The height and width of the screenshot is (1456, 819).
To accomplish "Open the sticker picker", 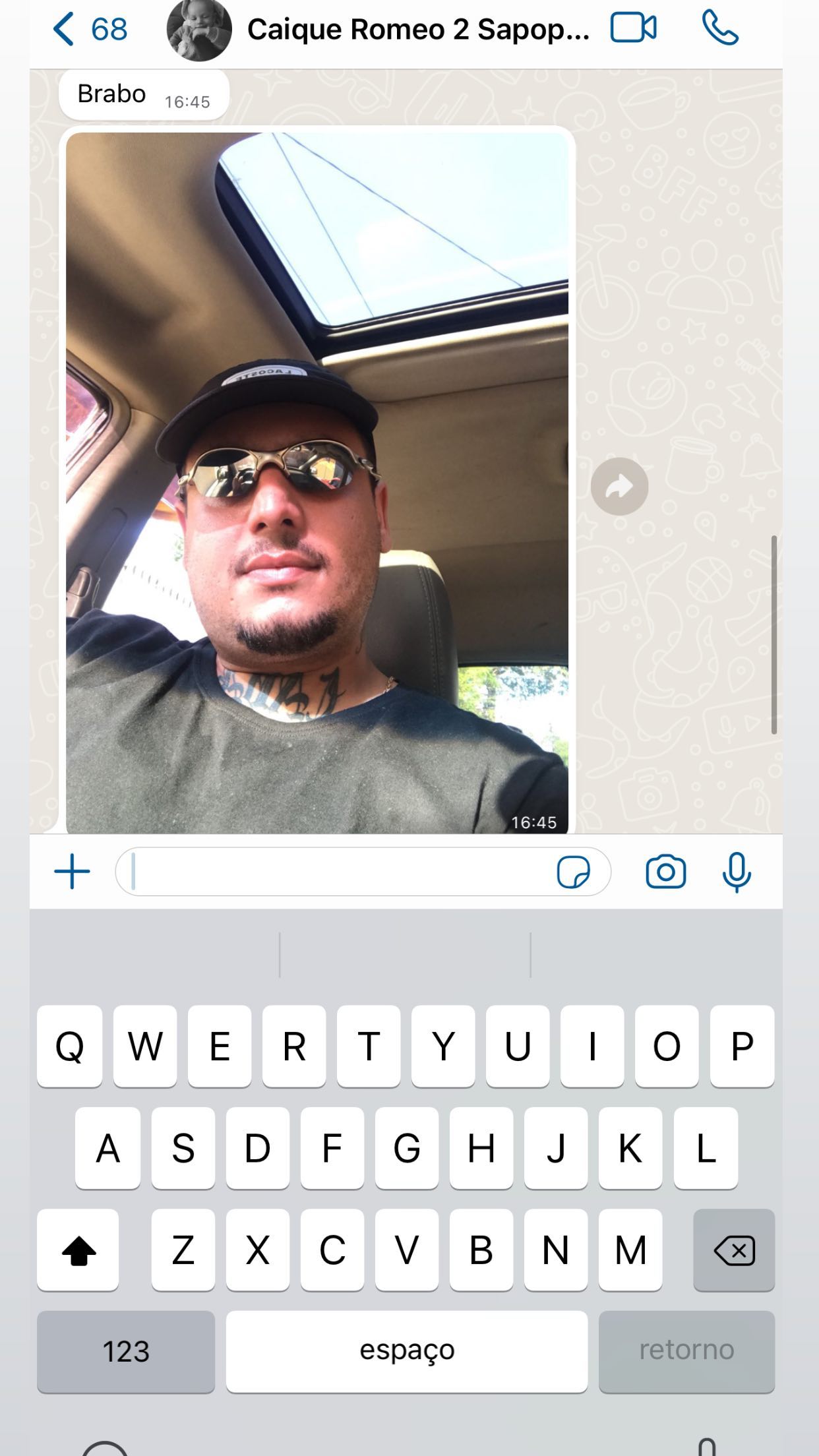I will pos(573,872).
